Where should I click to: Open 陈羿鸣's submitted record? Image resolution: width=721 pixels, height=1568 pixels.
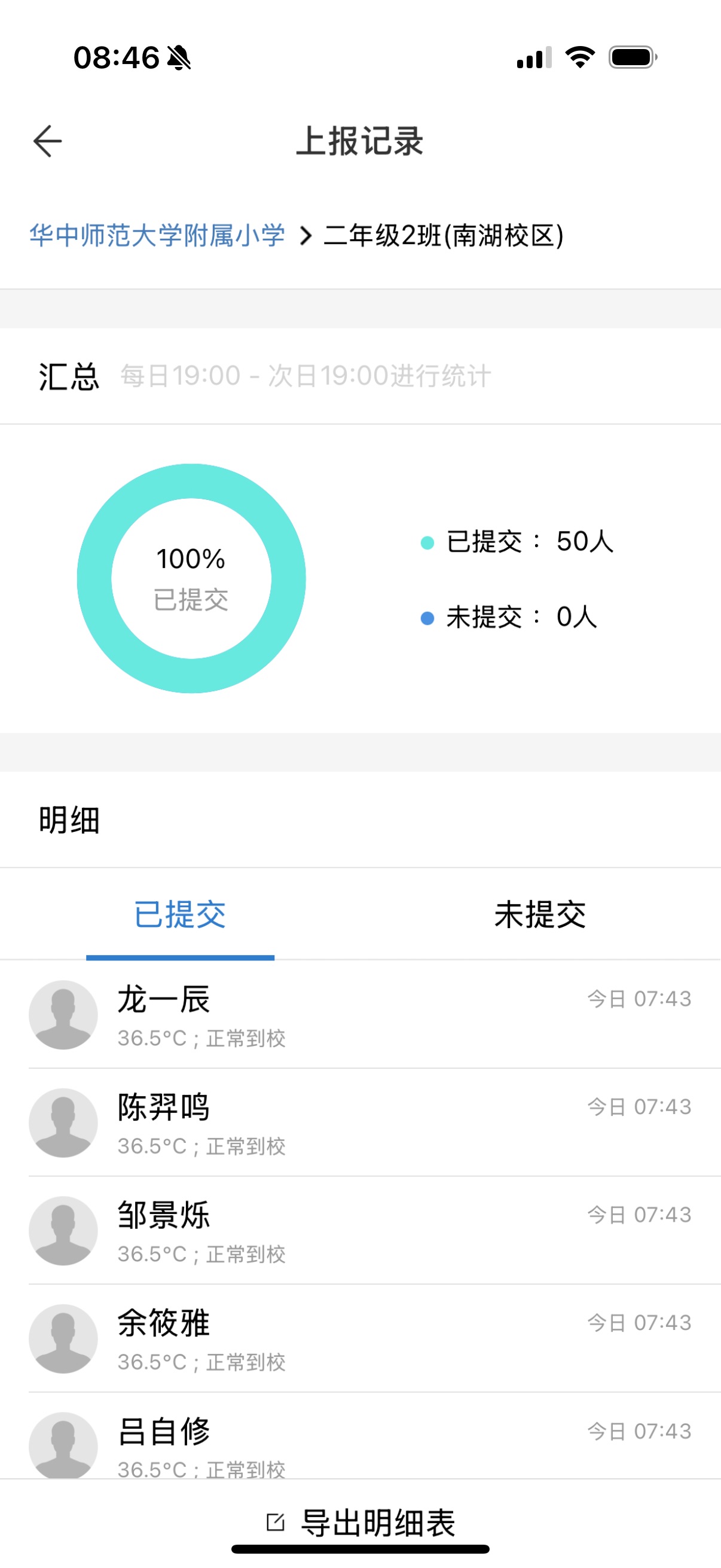pyautogui.click(x=360, y=1122)
